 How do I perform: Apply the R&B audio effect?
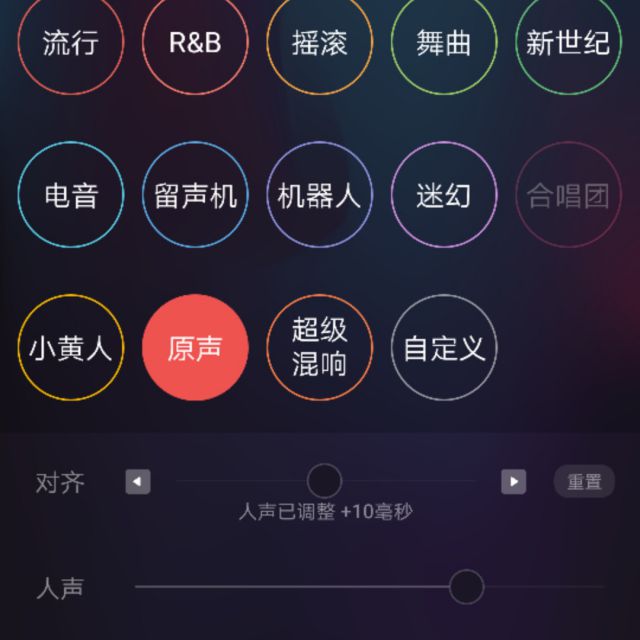pyautogui.click(x=195, y=43)
